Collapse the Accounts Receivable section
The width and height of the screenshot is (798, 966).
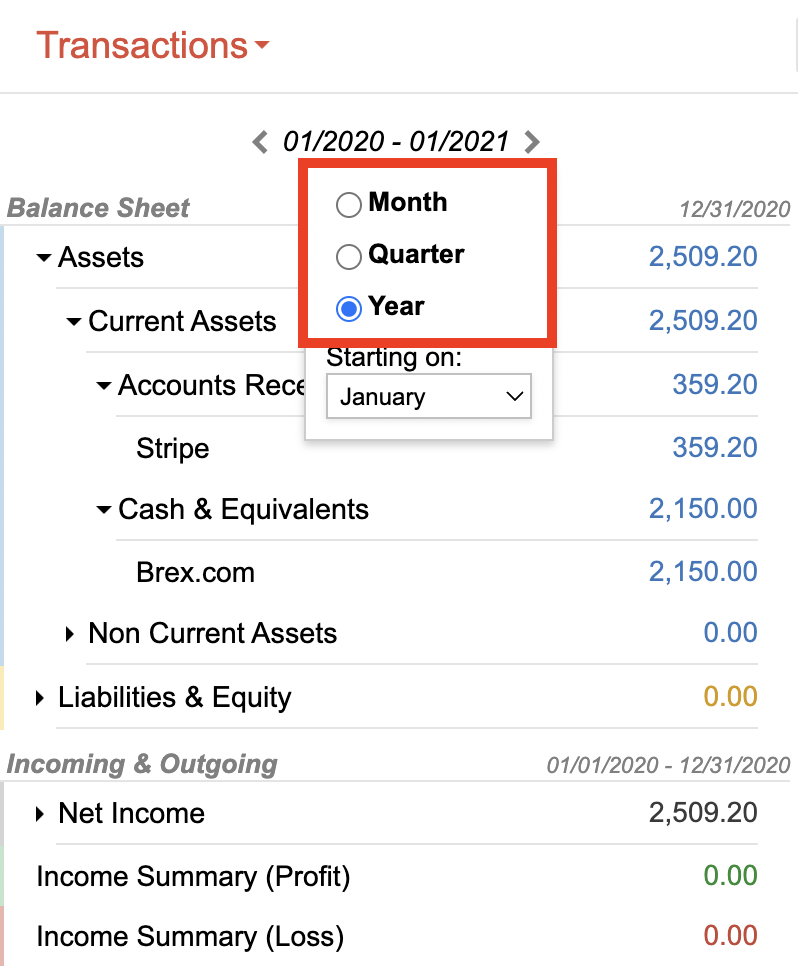click(x=103, y=385)
